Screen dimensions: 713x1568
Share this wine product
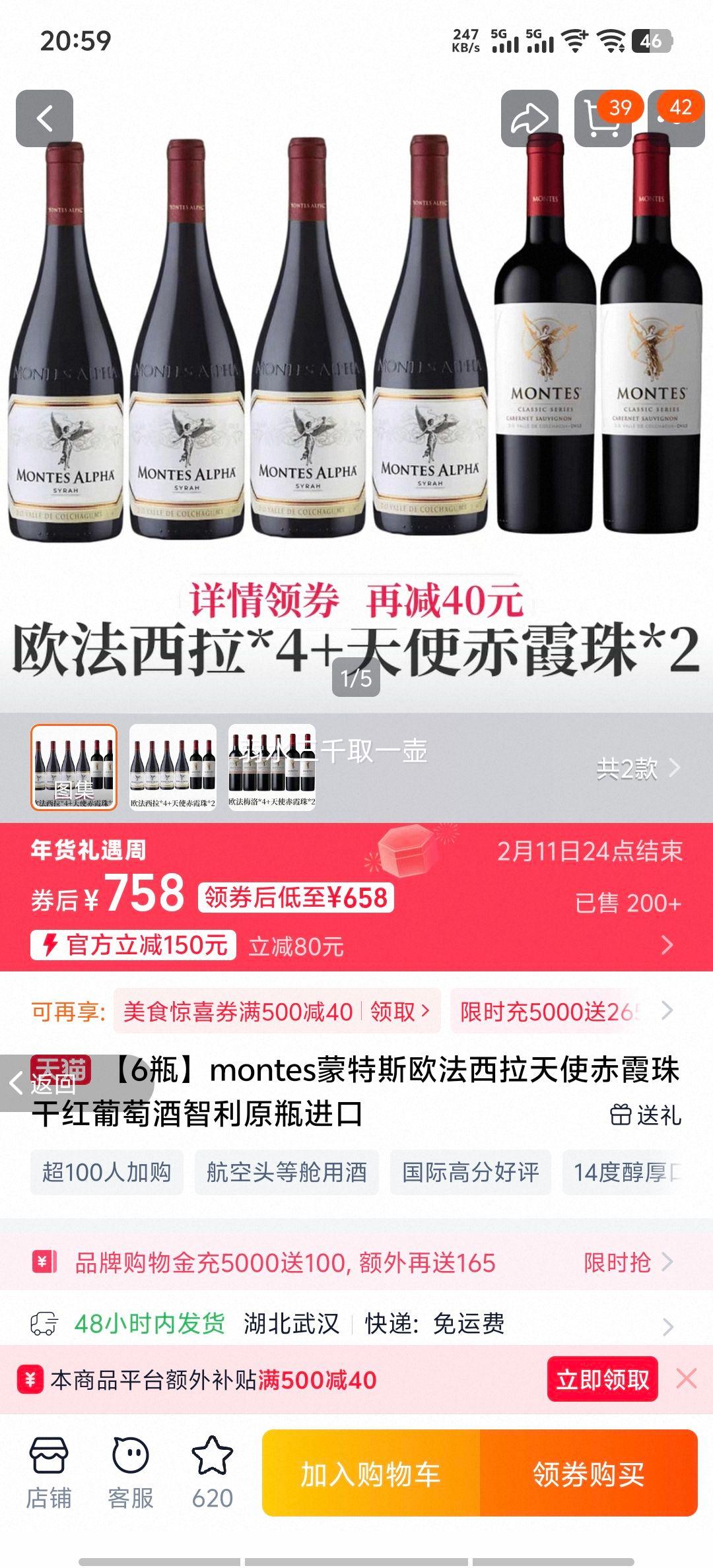tap(529, 119)
